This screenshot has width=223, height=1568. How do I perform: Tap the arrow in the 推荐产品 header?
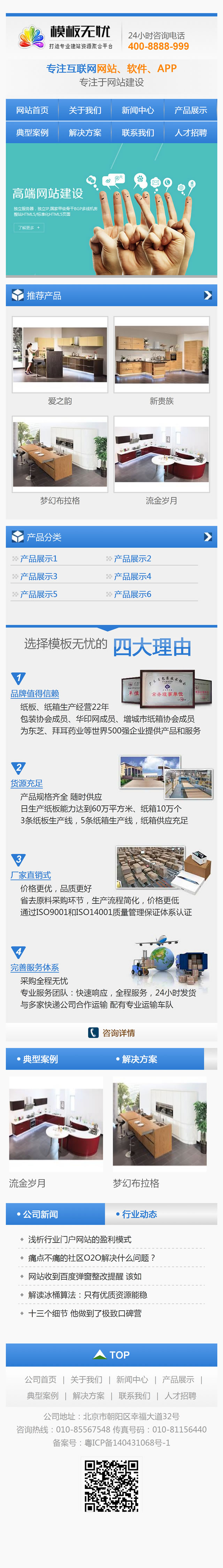[208, 295]
